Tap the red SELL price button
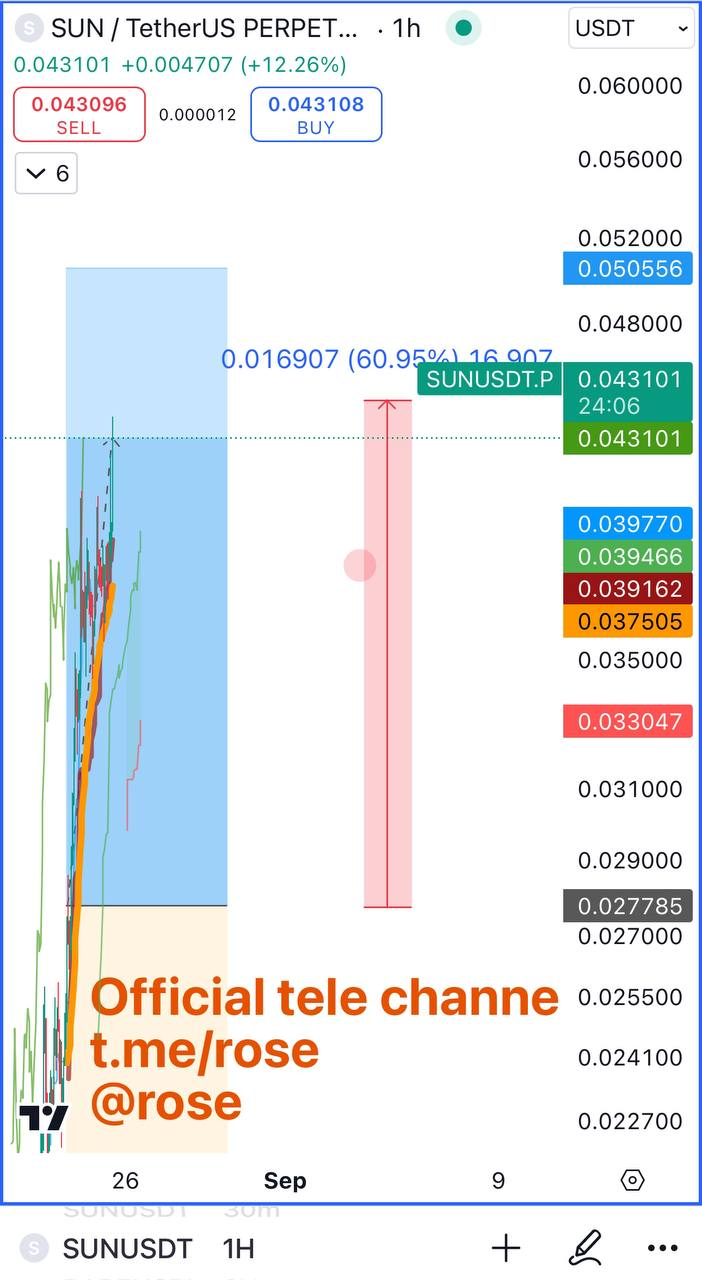 click(x=79, y=114)
